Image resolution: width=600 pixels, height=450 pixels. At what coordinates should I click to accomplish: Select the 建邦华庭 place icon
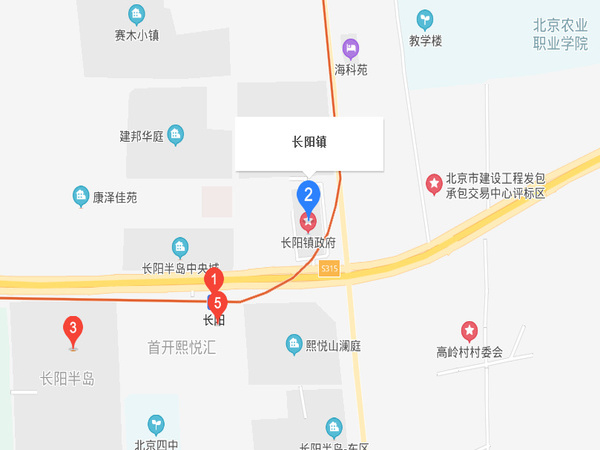(x=176, y=134)
